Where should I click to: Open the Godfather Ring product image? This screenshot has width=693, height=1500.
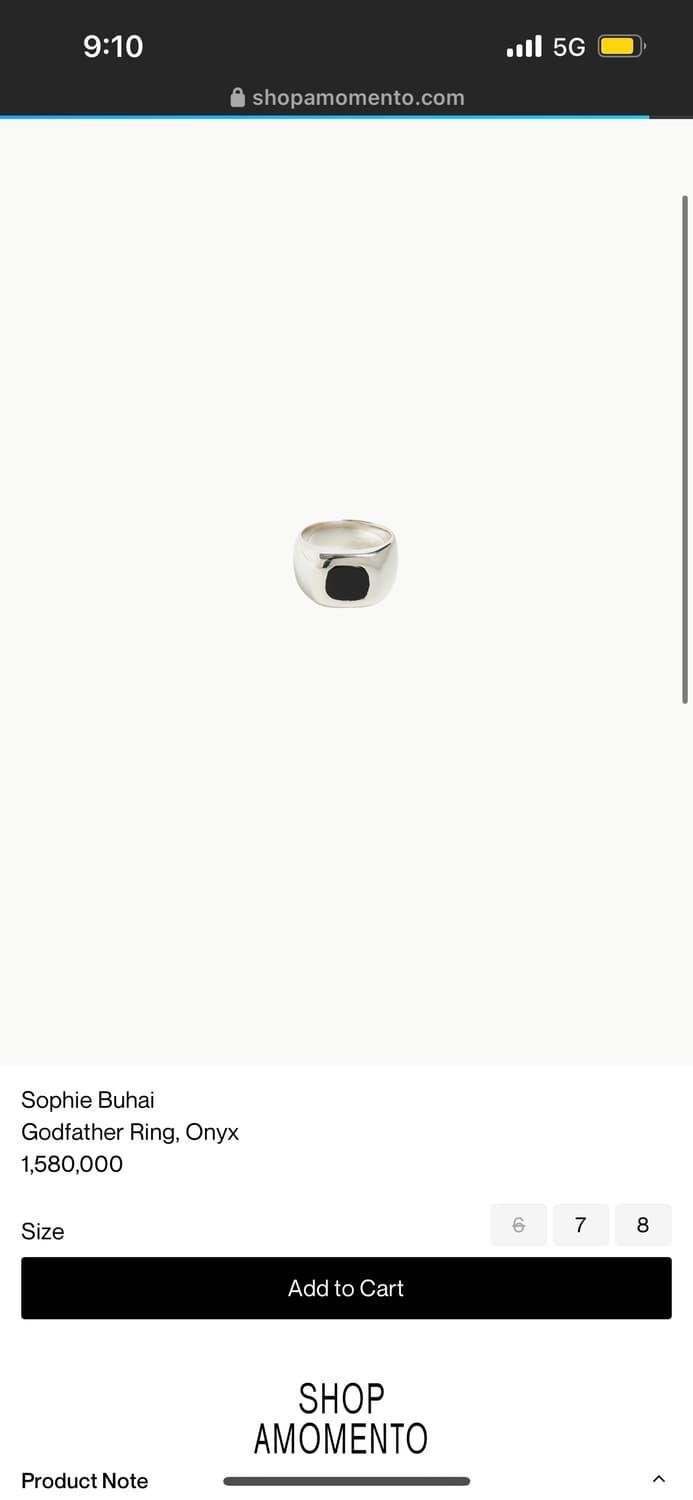345,564
